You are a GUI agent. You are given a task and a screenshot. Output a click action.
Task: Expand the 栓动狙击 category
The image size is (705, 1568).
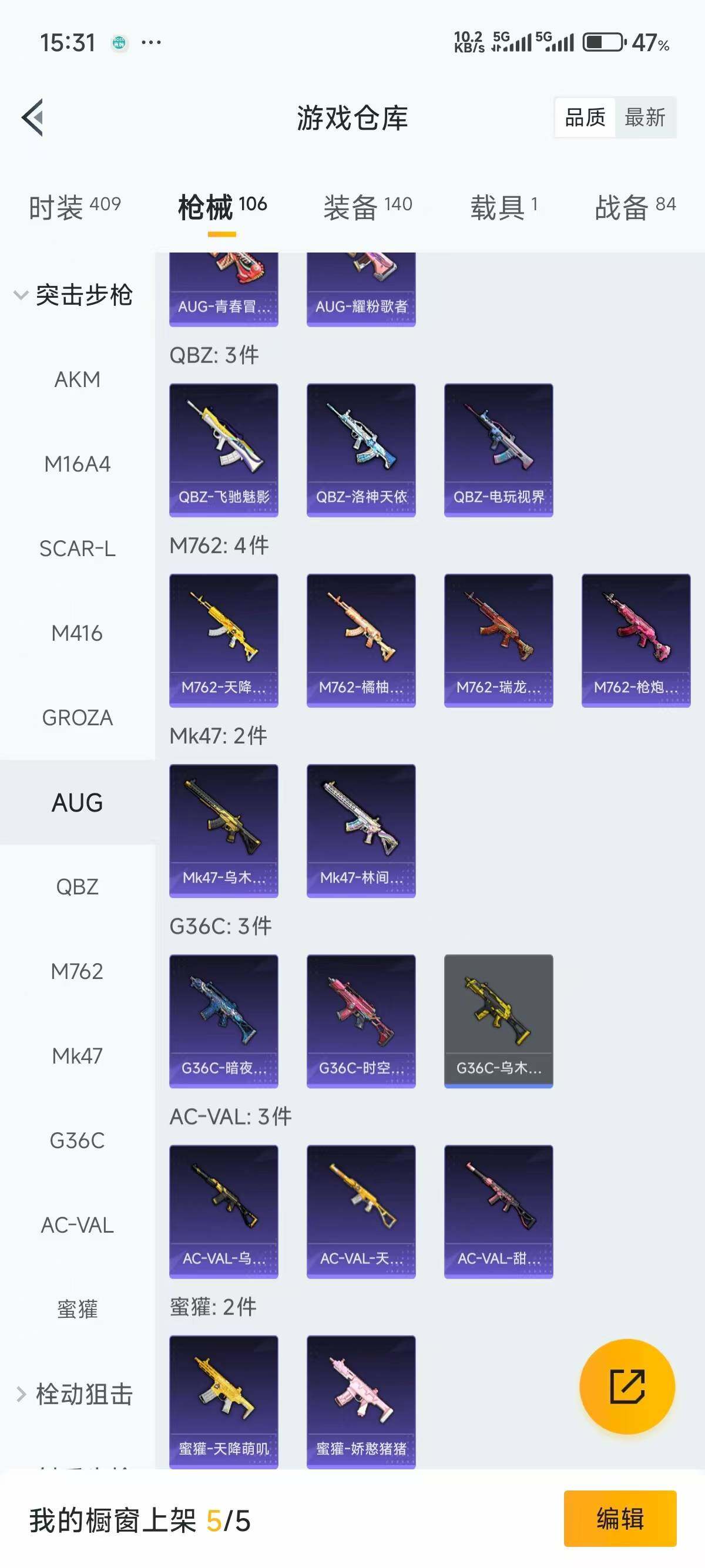coord(73,1394)
